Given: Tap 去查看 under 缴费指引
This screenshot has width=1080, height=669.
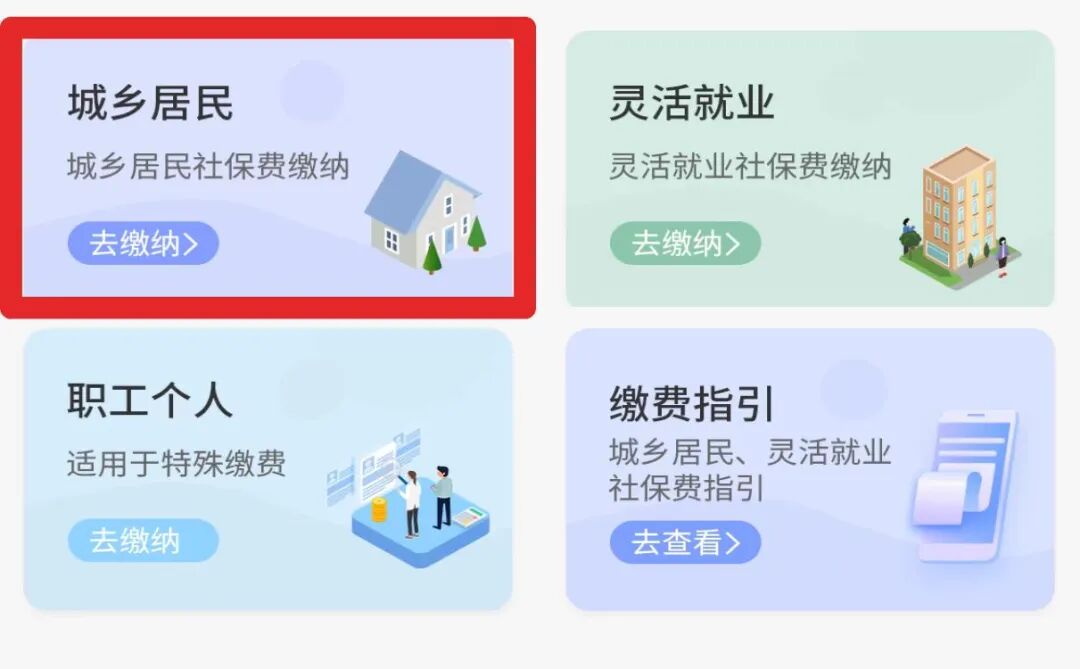Looking at the screenshot, I should tap(685, 542).
